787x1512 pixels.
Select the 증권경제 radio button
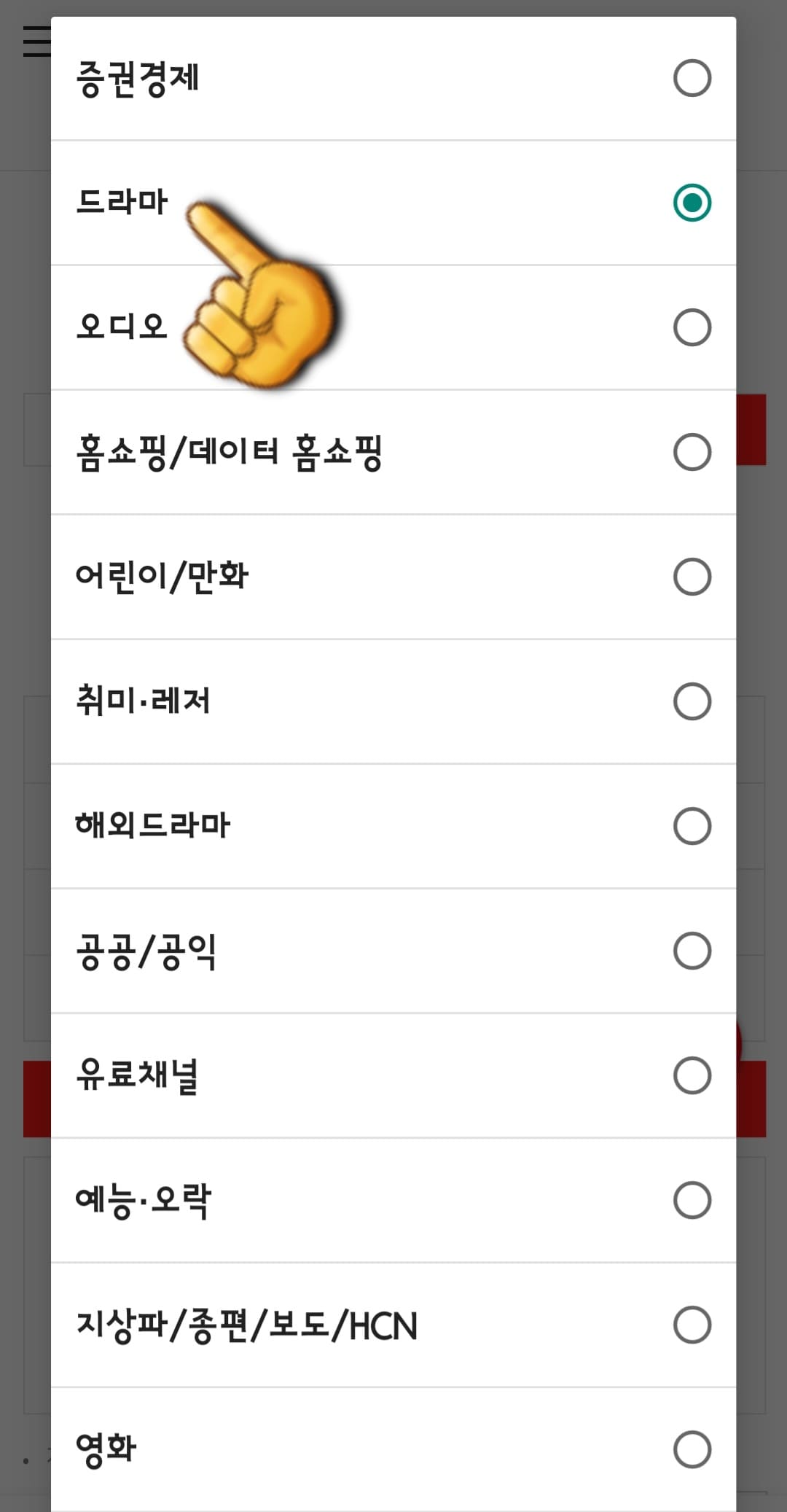691,77
